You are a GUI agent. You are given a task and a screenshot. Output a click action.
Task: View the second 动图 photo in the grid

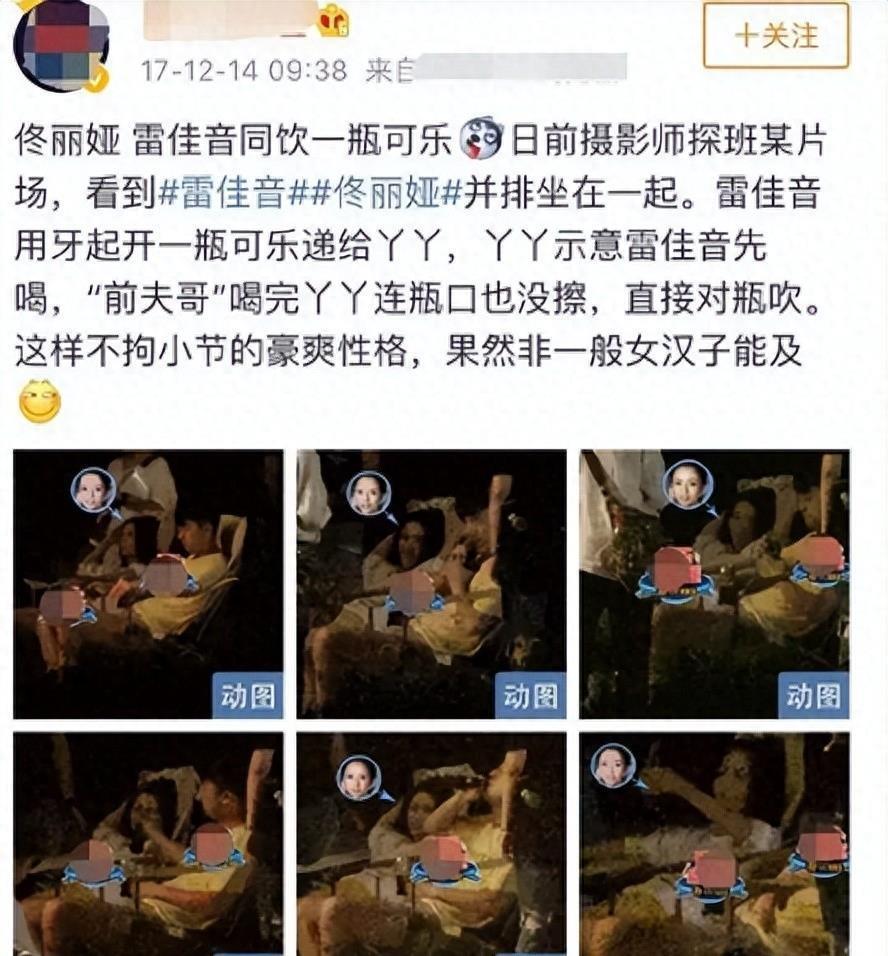(x=431, y=584)
